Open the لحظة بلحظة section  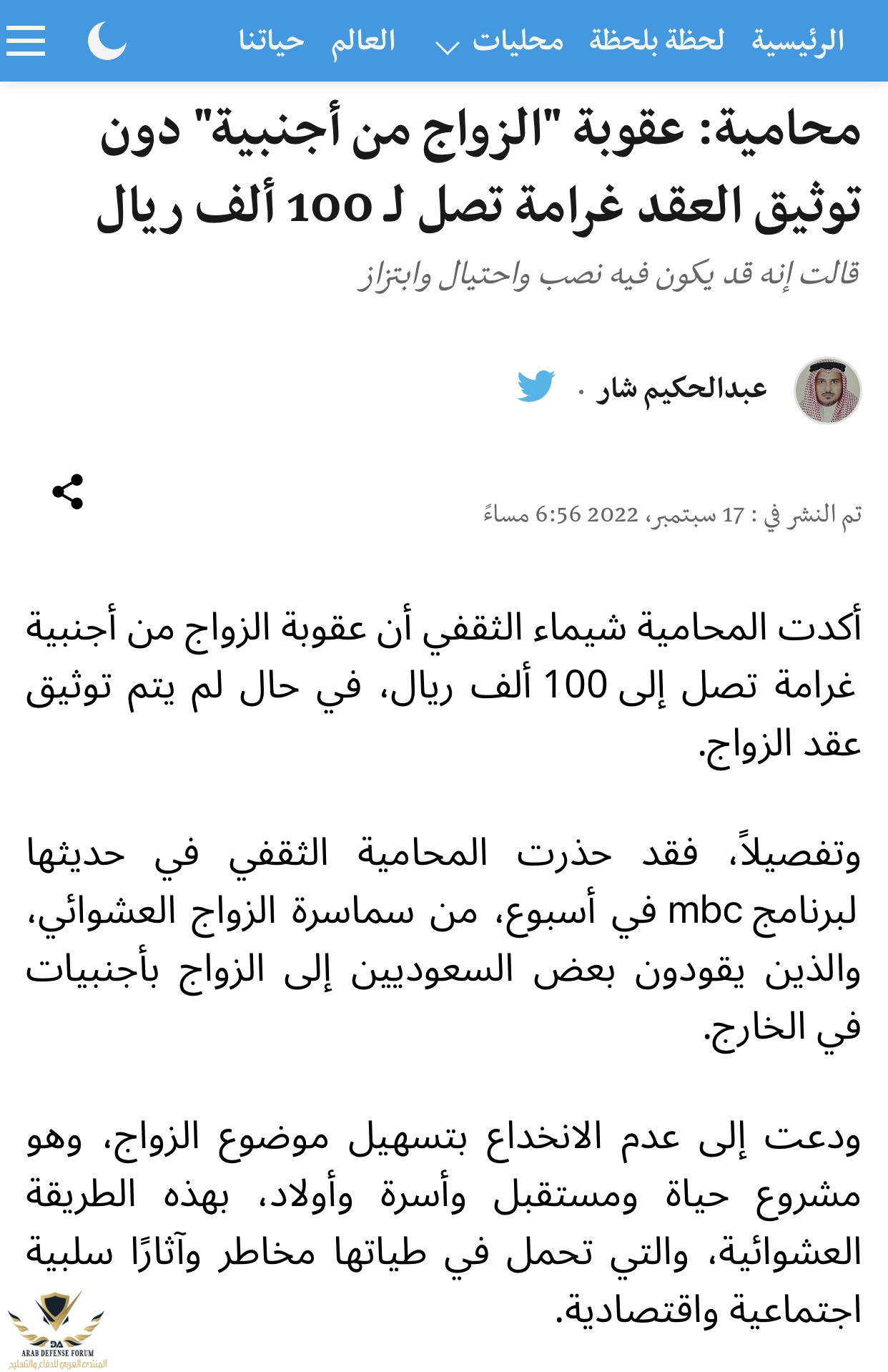[656, 41]
